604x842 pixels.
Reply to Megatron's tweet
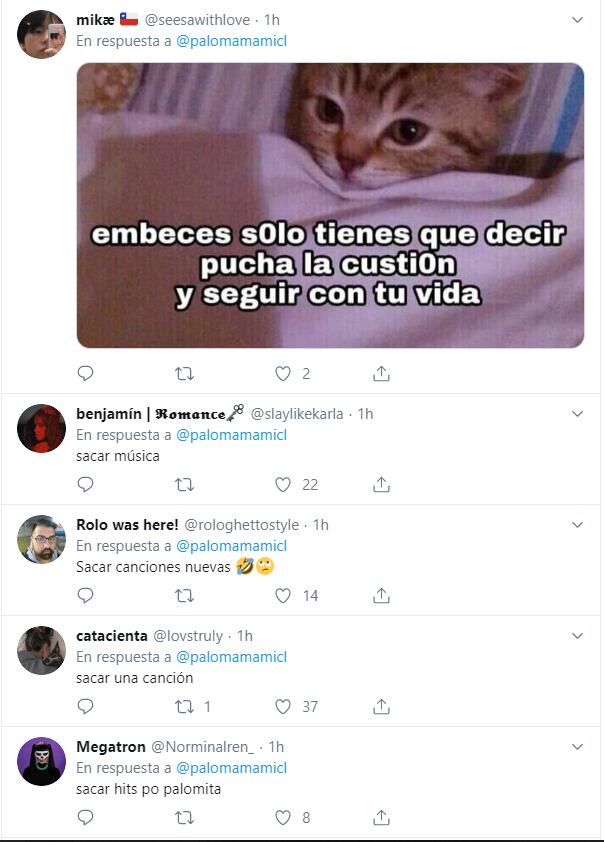[x=86, y=817]
